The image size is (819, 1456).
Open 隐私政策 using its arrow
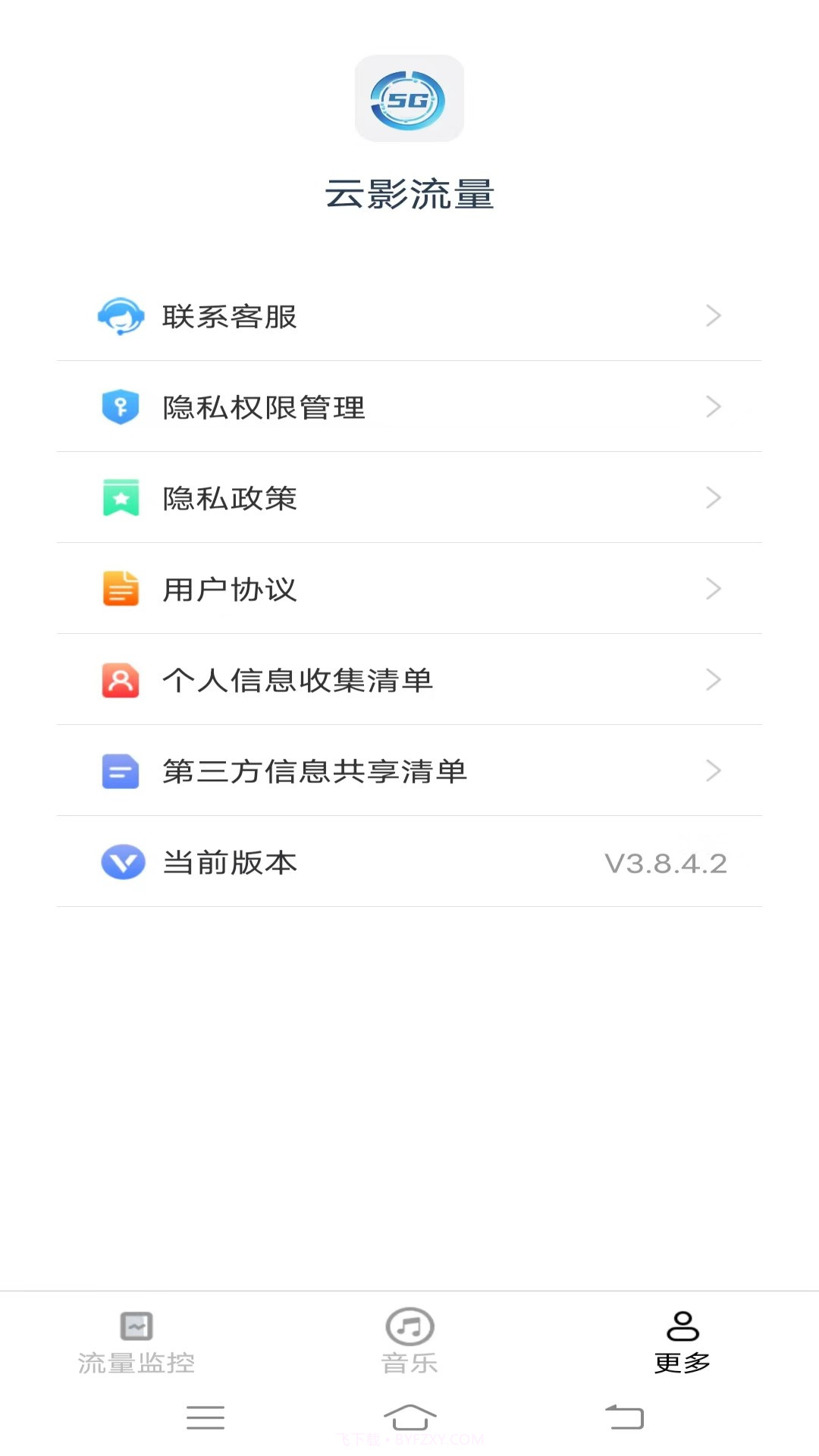pos(713,498)
